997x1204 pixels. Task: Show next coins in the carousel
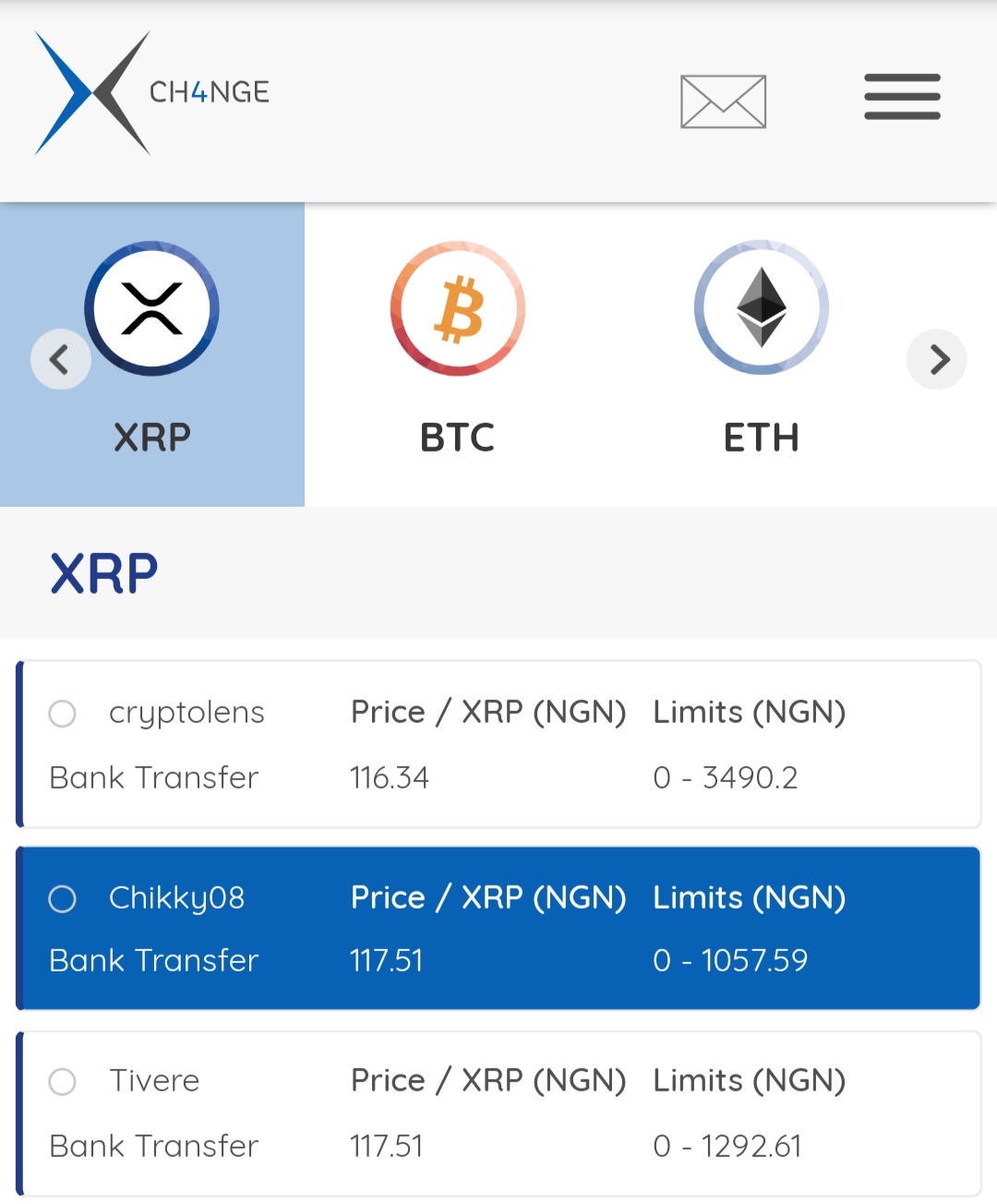point(937,359)
